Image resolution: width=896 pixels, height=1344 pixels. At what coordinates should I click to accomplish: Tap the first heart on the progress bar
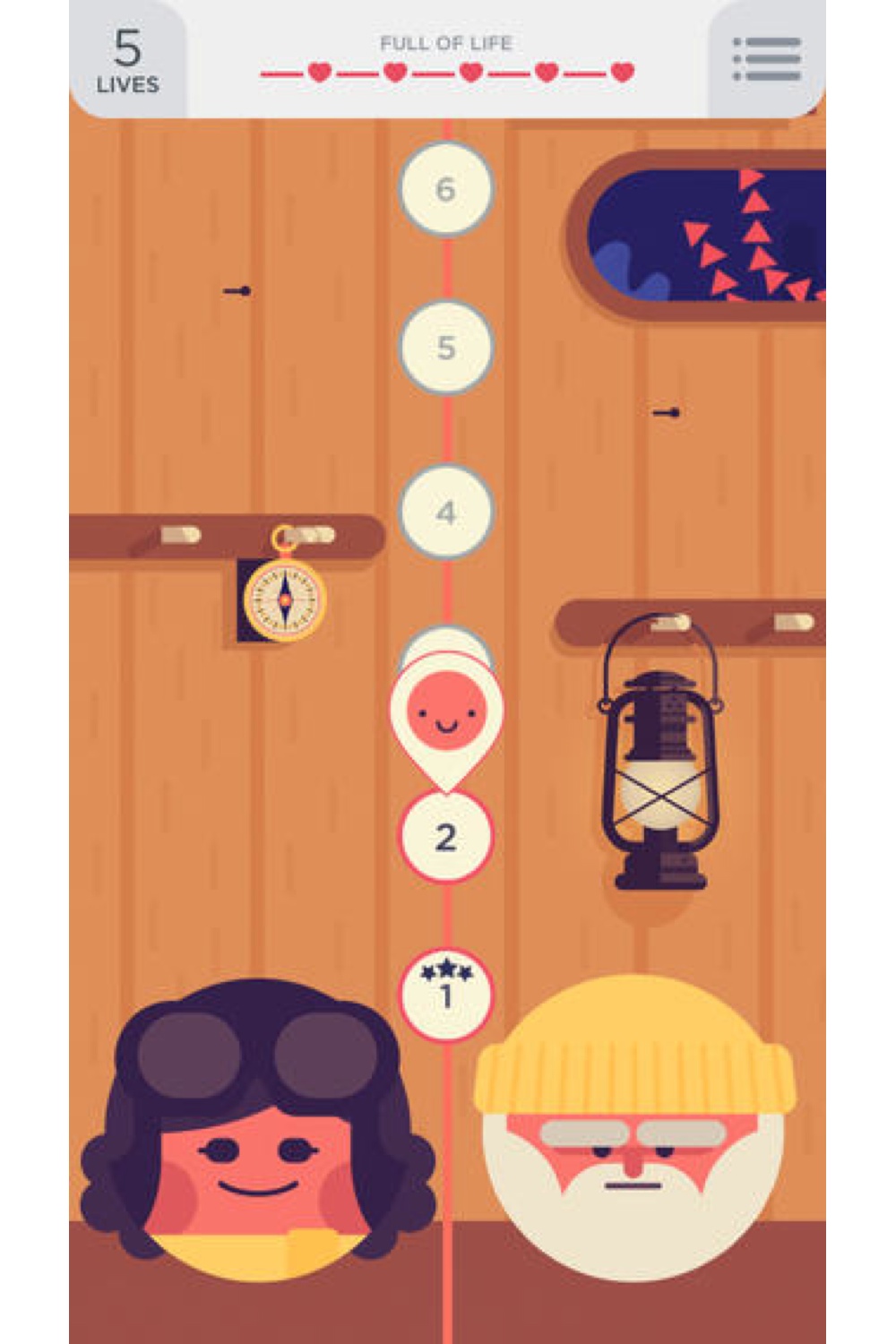point(320,68)
